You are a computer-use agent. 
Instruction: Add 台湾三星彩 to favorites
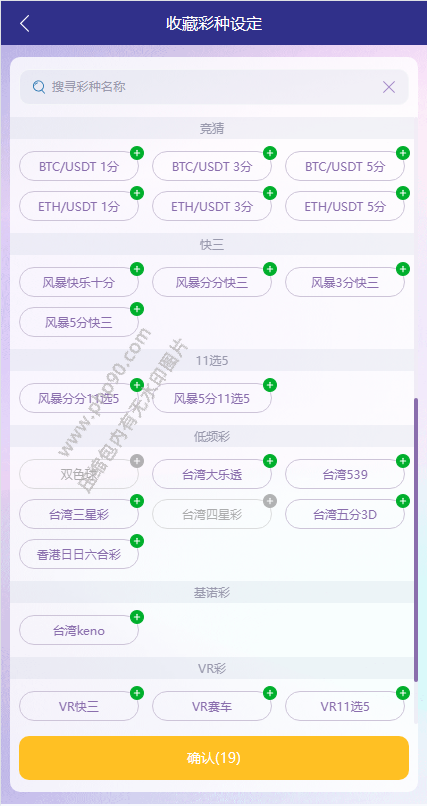pos(137,501)
